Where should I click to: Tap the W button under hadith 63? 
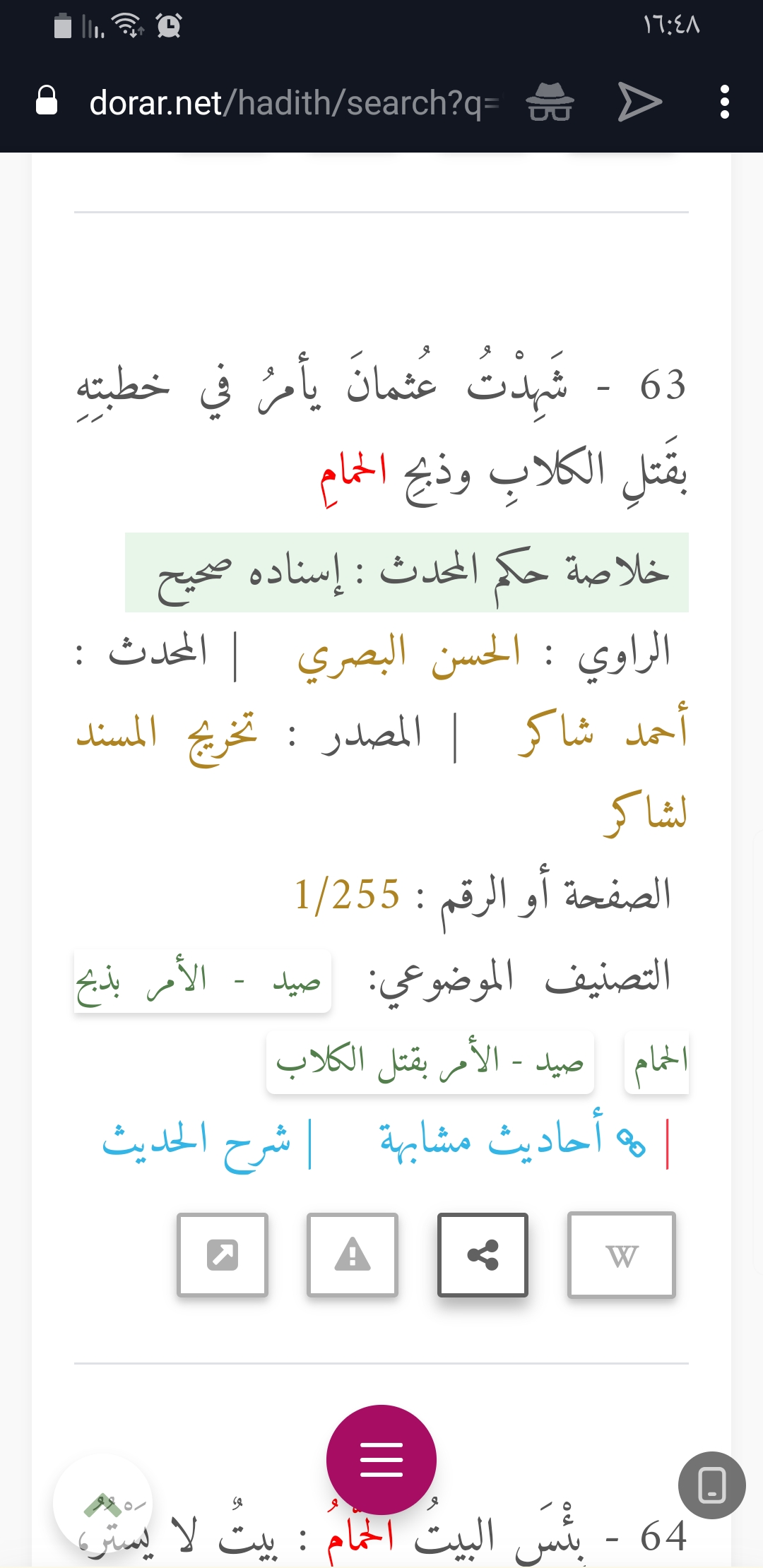coord(622,1255)
